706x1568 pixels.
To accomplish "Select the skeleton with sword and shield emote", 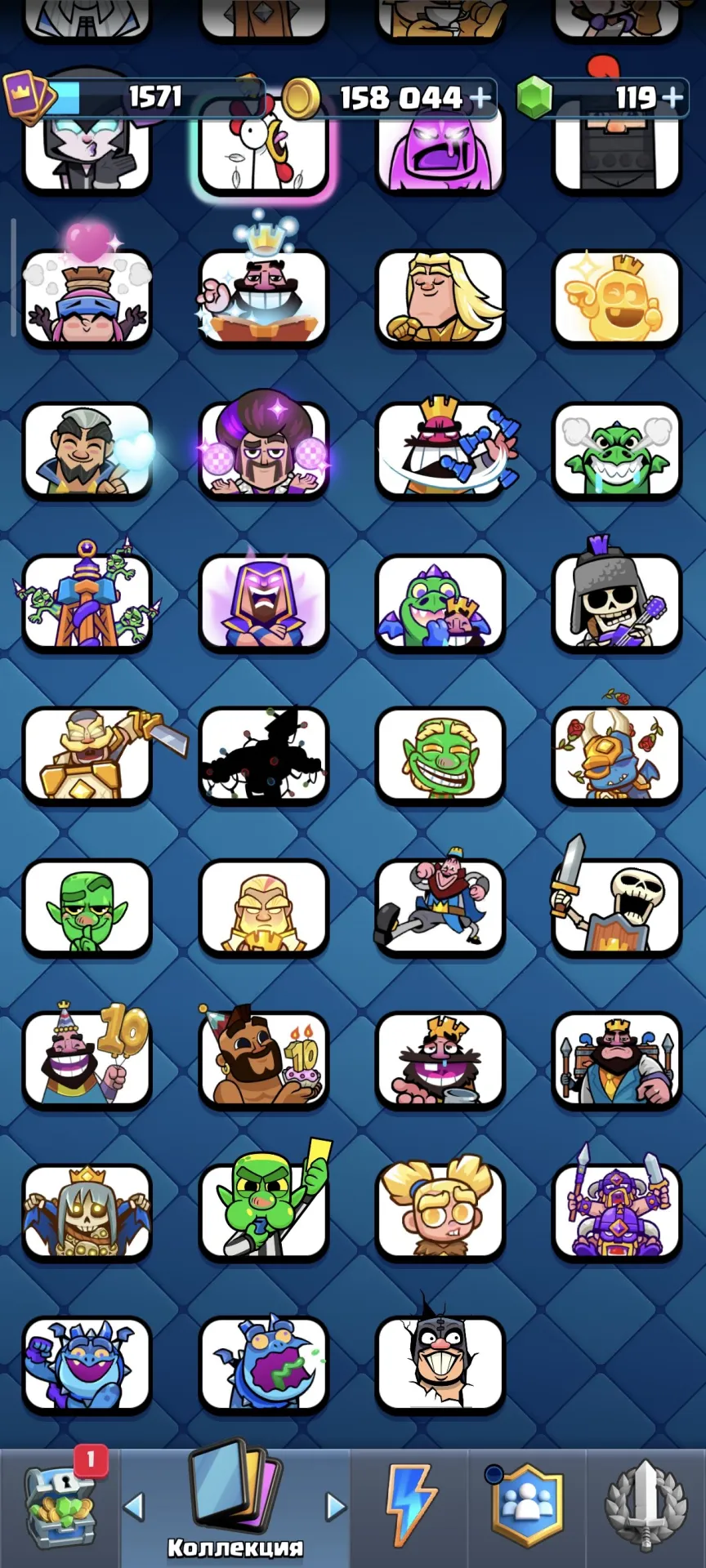I will [x=617, y=902].
